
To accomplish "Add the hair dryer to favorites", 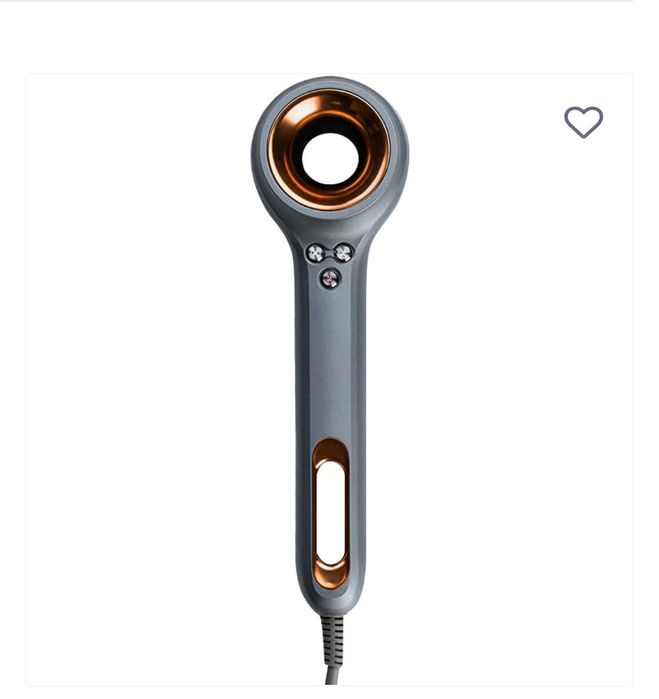I will (x=583, y=122).
